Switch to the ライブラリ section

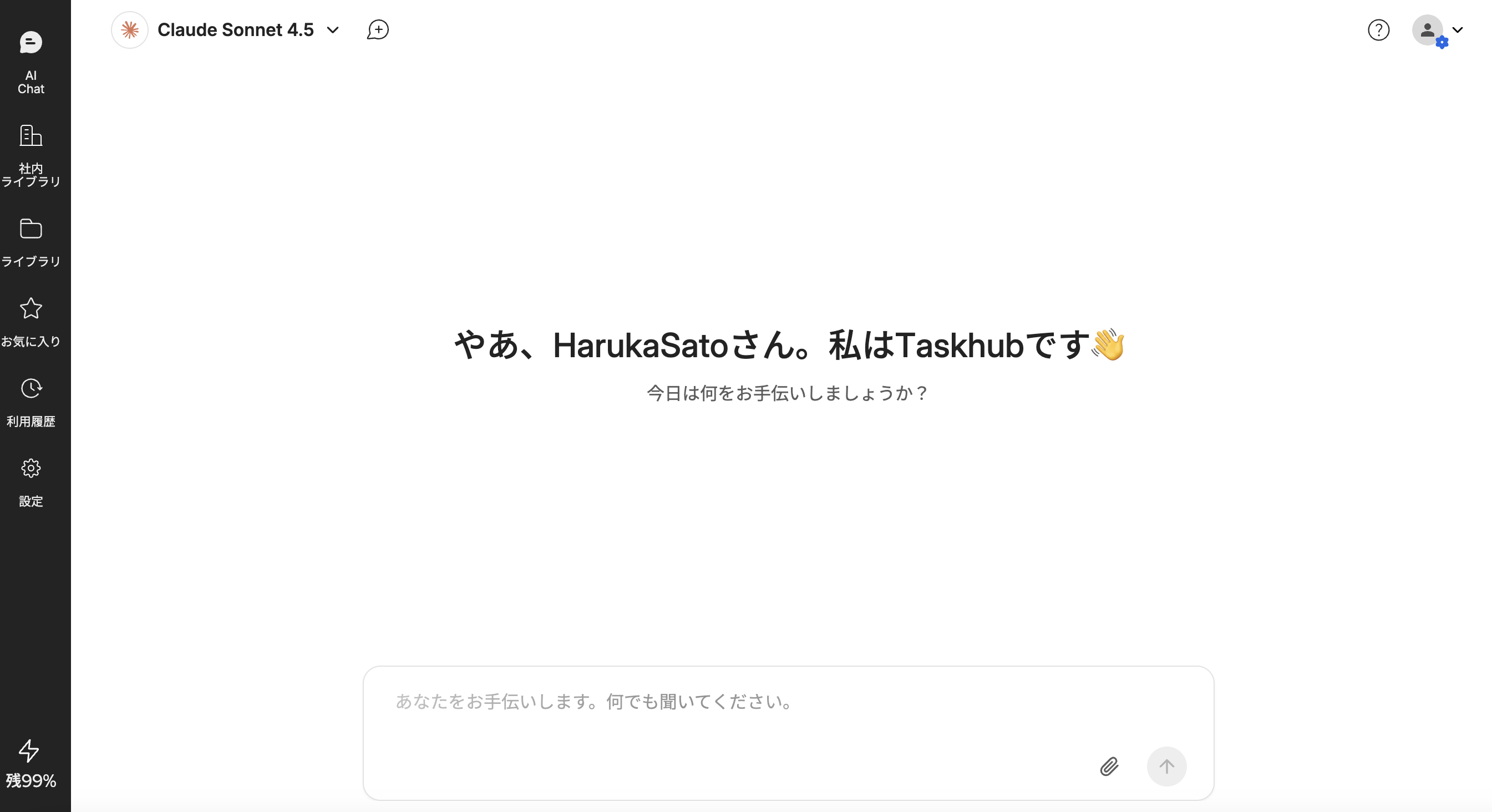click(31, 242)
